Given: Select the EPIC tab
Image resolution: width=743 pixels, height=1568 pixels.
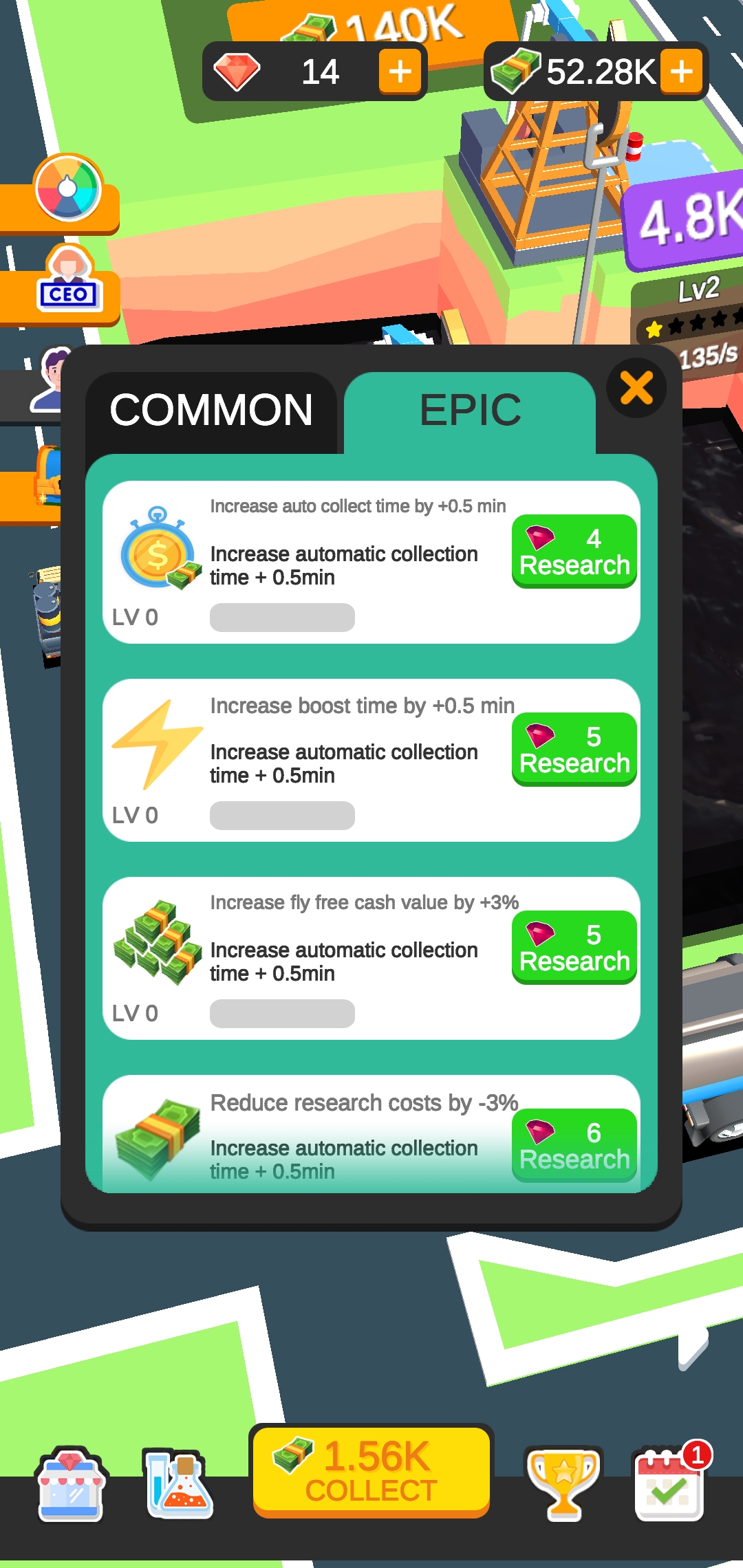Looking at the screenshot, I should click(x=470, y=411).
